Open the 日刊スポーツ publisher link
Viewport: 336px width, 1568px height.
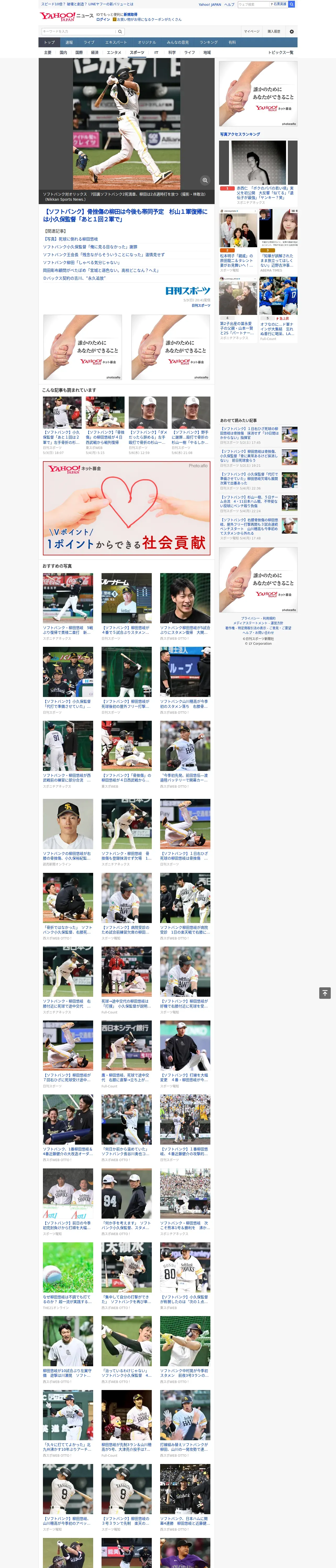point(201,305)
